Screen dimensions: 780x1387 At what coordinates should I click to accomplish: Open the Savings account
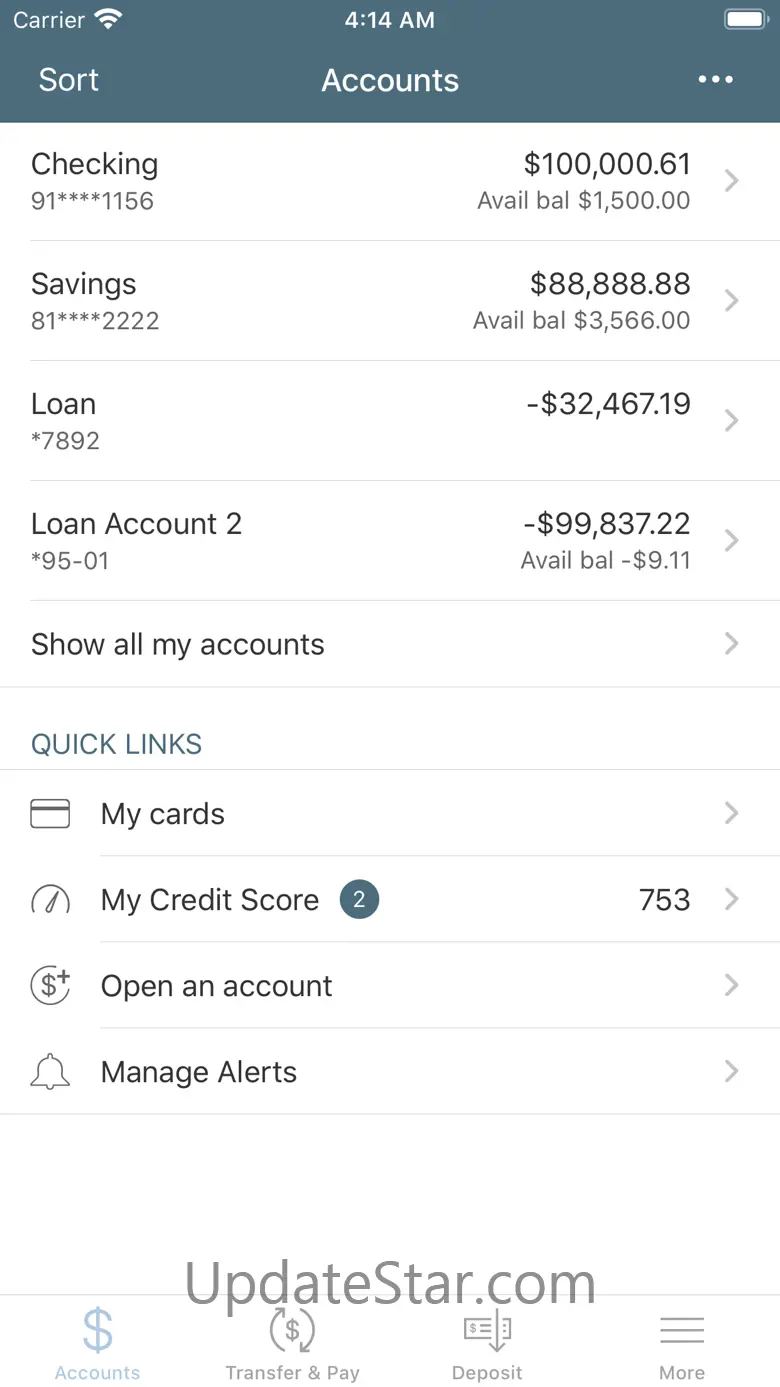pyautogui.click(x=389, y=301)
